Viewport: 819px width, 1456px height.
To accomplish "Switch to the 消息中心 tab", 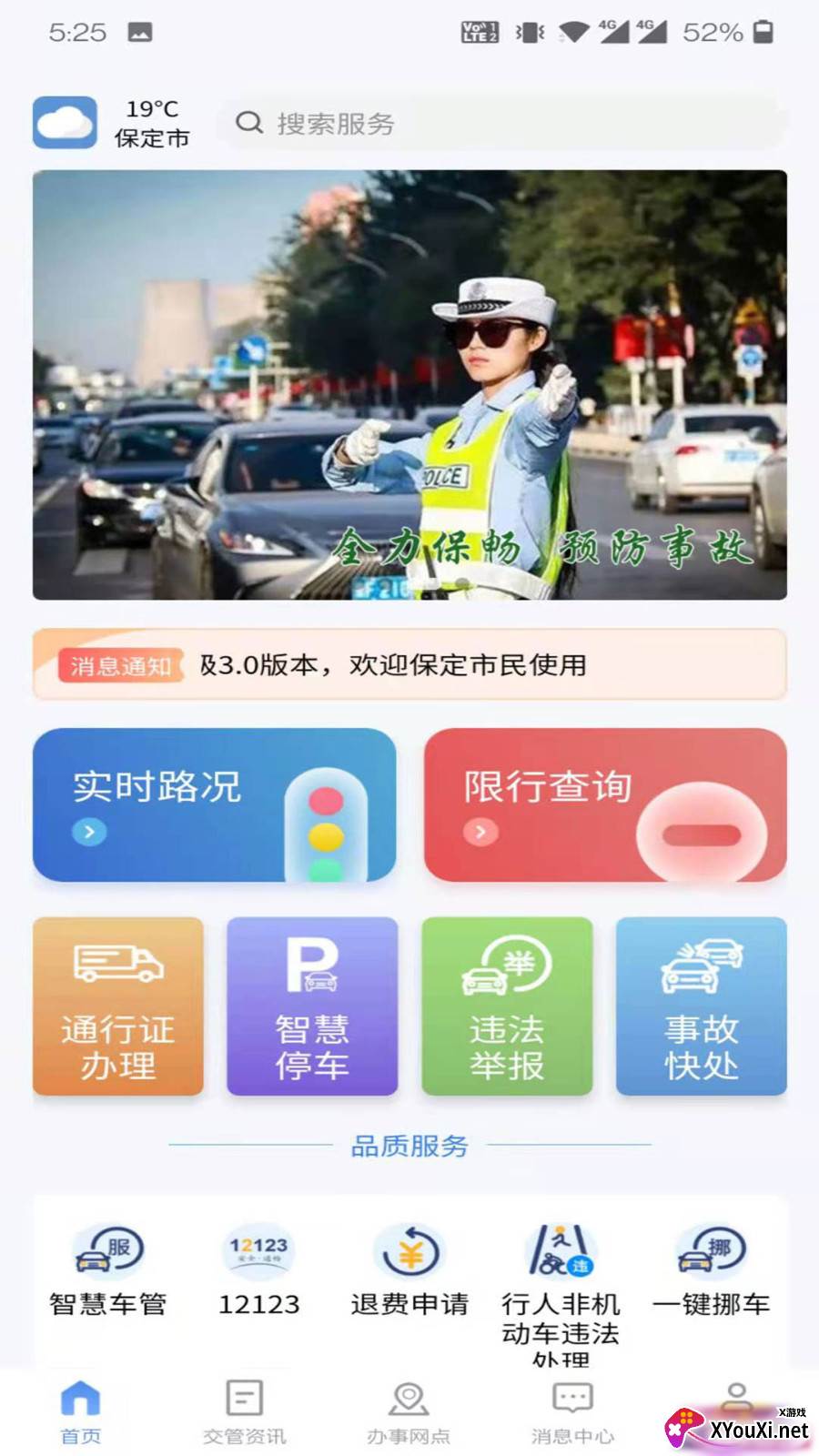I will (572, 1411).
